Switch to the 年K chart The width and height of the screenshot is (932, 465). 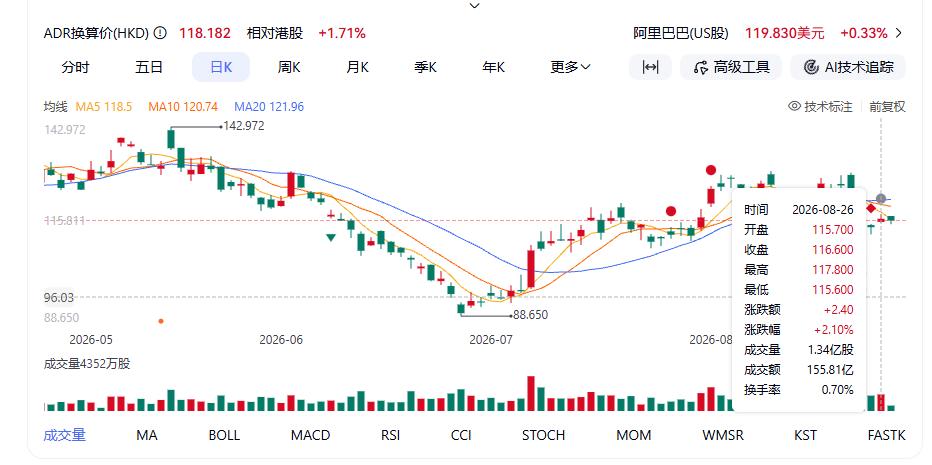[x=493, y=67]
